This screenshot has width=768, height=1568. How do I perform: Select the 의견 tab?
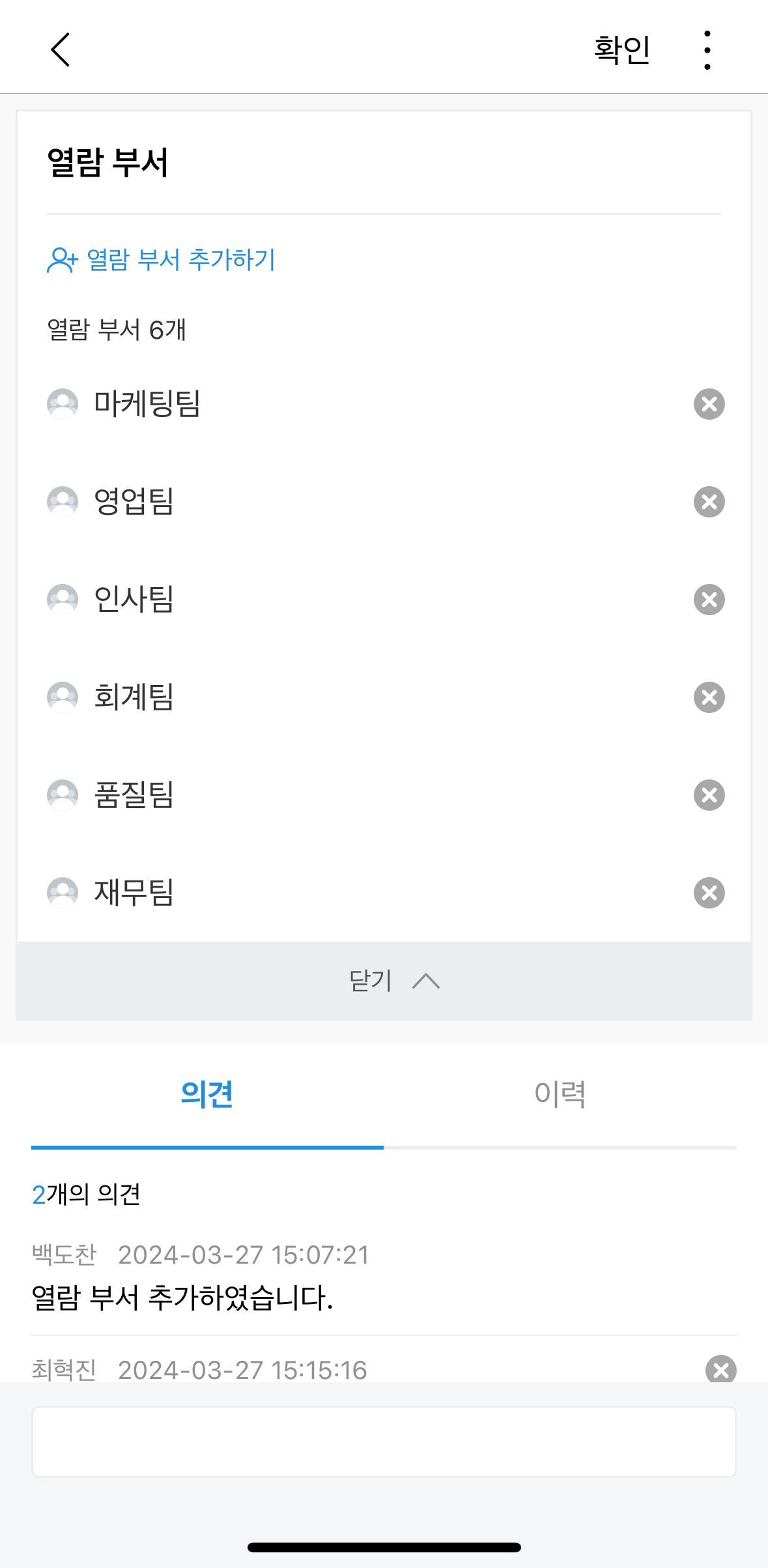(207, 1095)
